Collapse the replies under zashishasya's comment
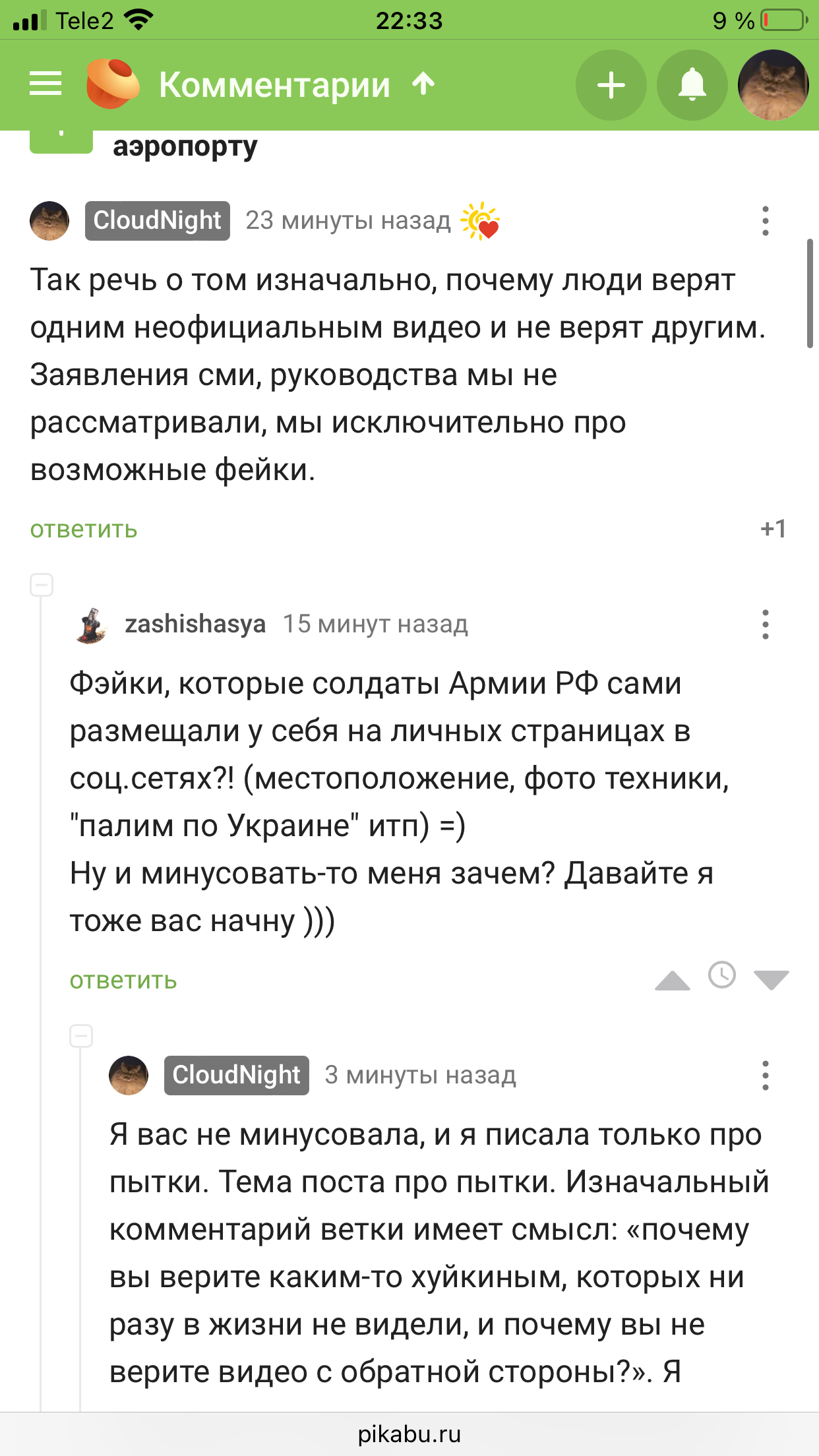 81,1036
